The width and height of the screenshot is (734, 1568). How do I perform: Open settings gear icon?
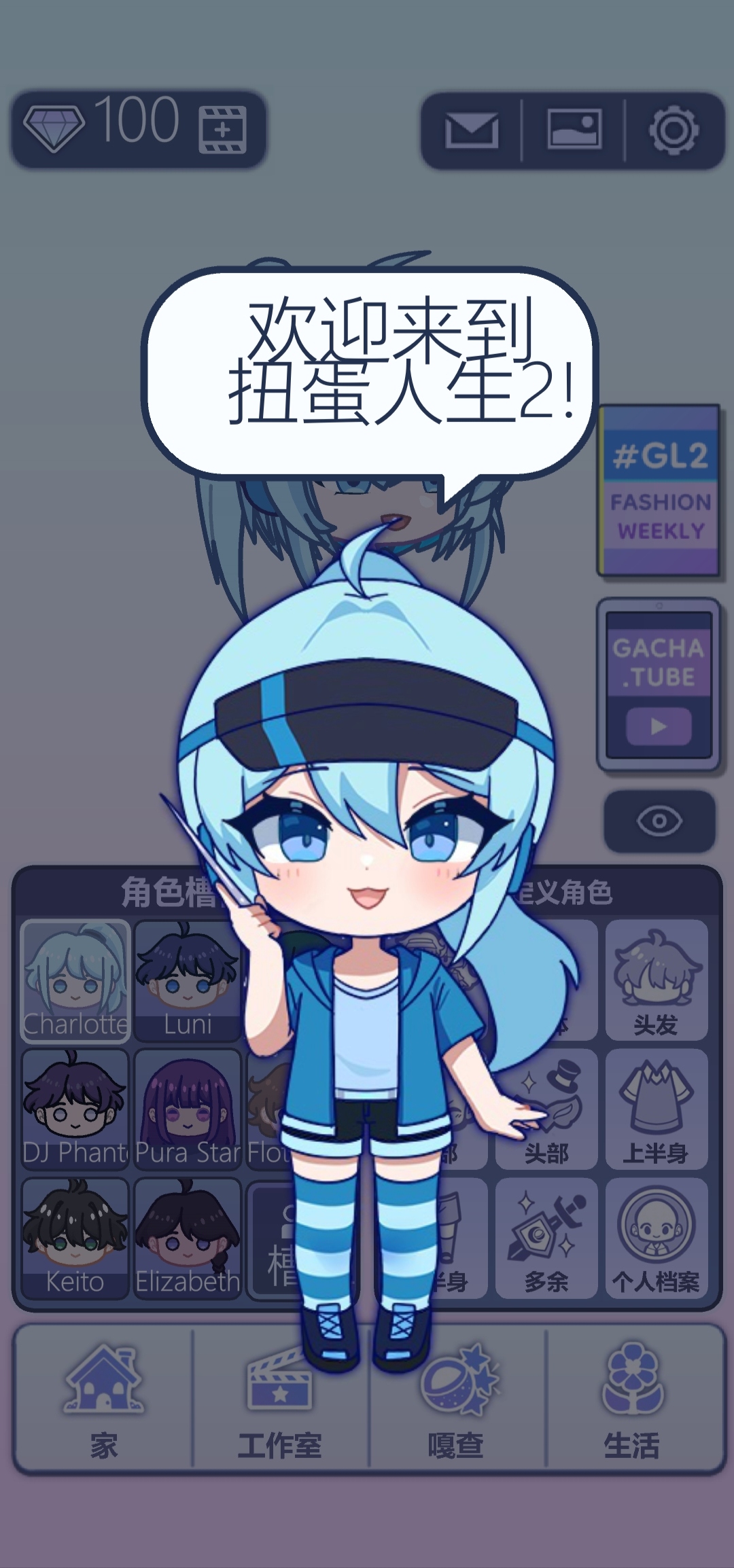pyautogui.click(x=673, y=129)
